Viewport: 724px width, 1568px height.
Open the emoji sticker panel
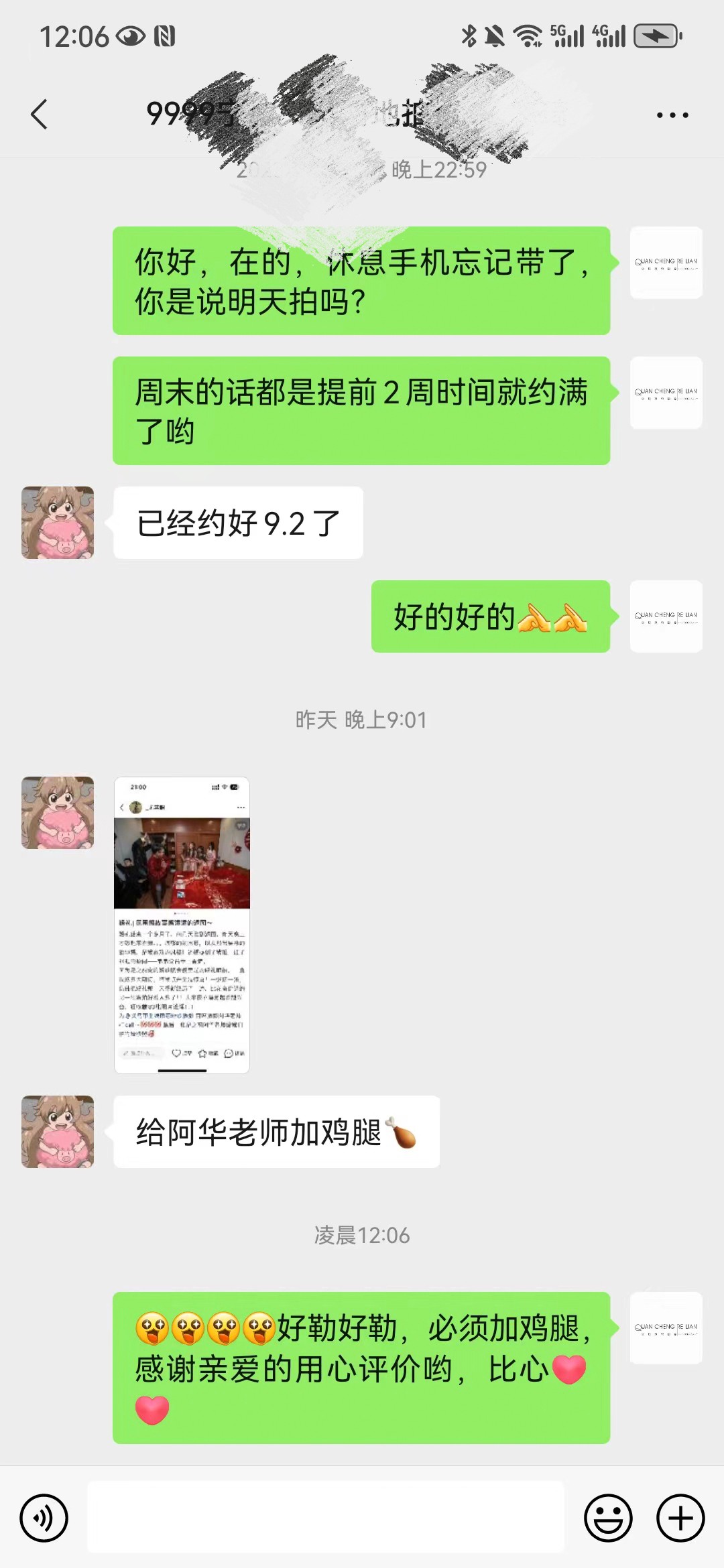click(608, 1518)
